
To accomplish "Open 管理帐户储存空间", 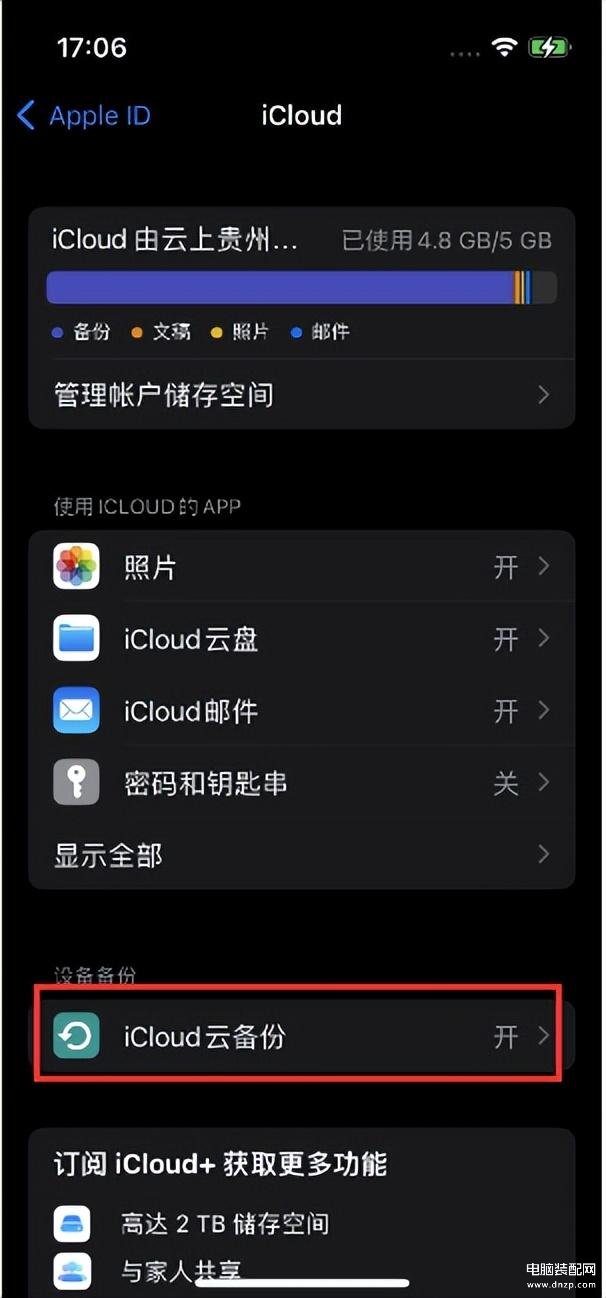I will pyautogui.click(x=300, y=395).
